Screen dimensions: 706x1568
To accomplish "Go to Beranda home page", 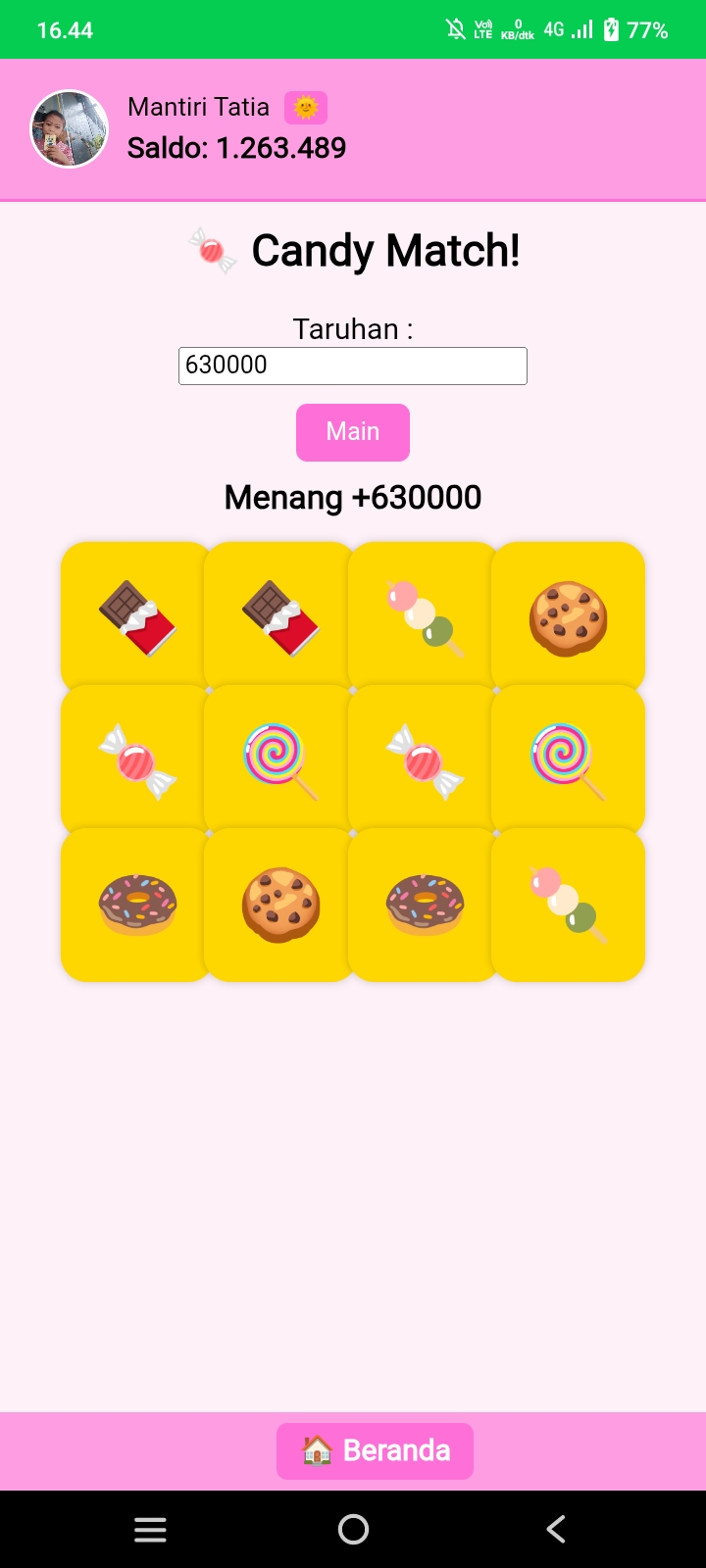I will [x=375, y=1450].
